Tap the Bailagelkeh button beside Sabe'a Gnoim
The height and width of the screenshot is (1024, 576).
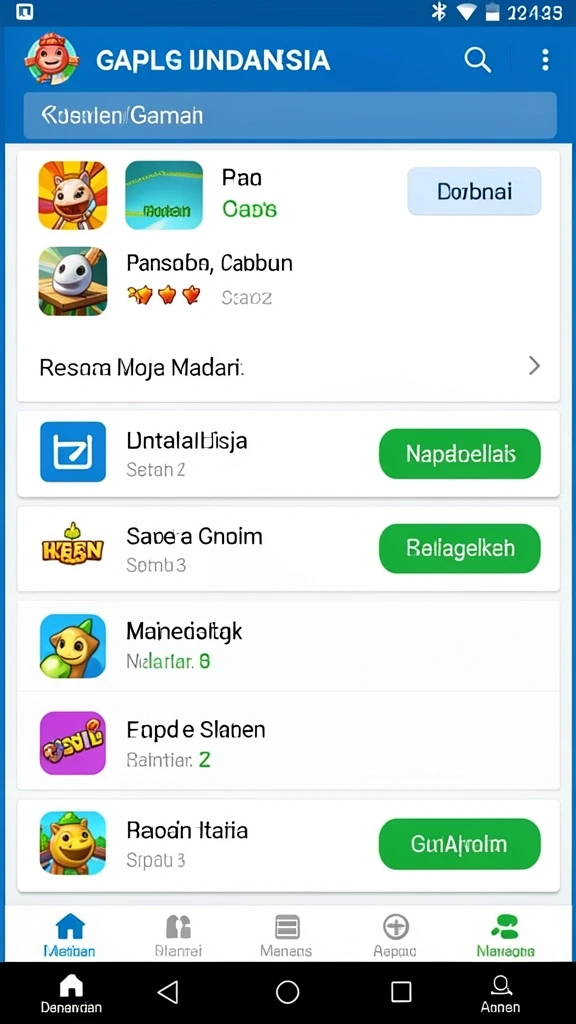460,549
